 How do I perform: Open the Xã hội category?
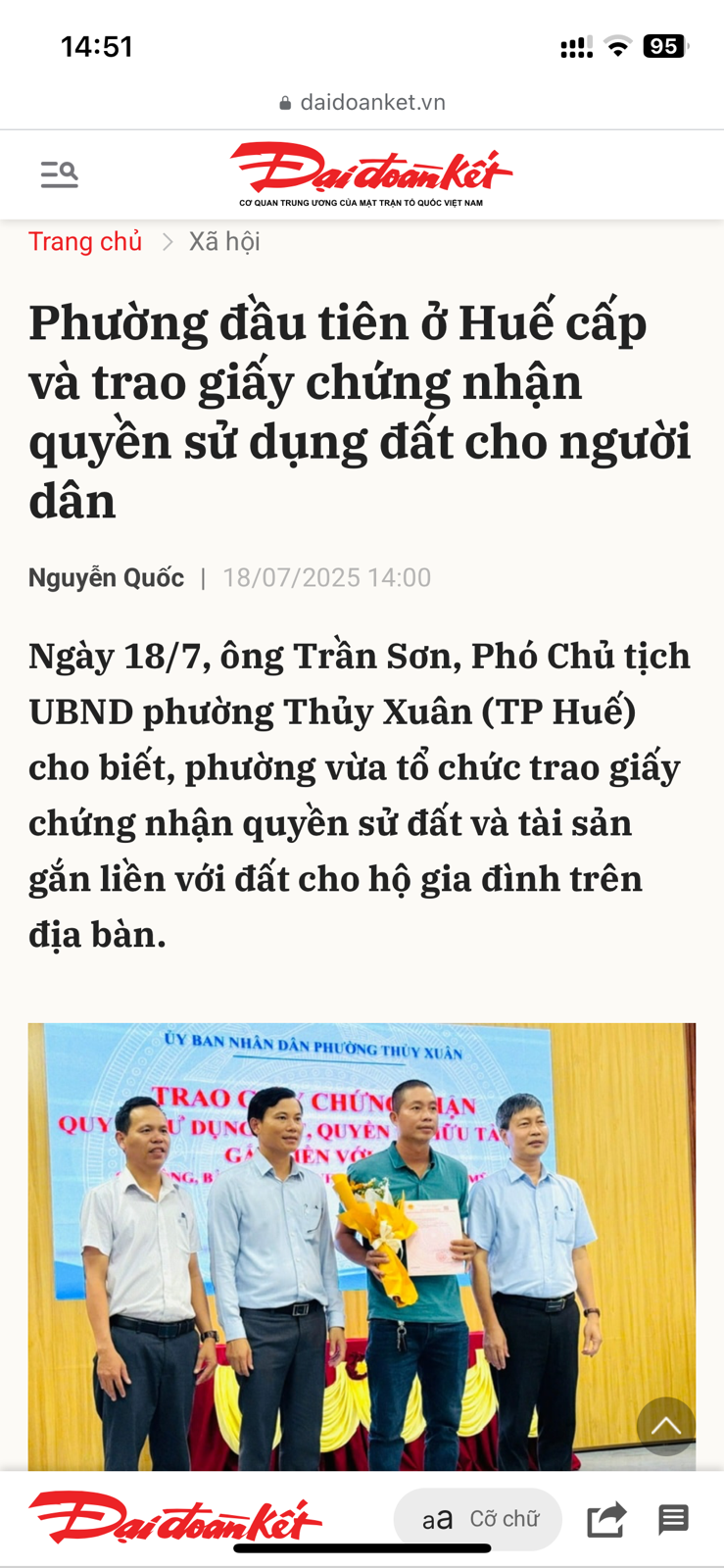(x=224, y=241)
